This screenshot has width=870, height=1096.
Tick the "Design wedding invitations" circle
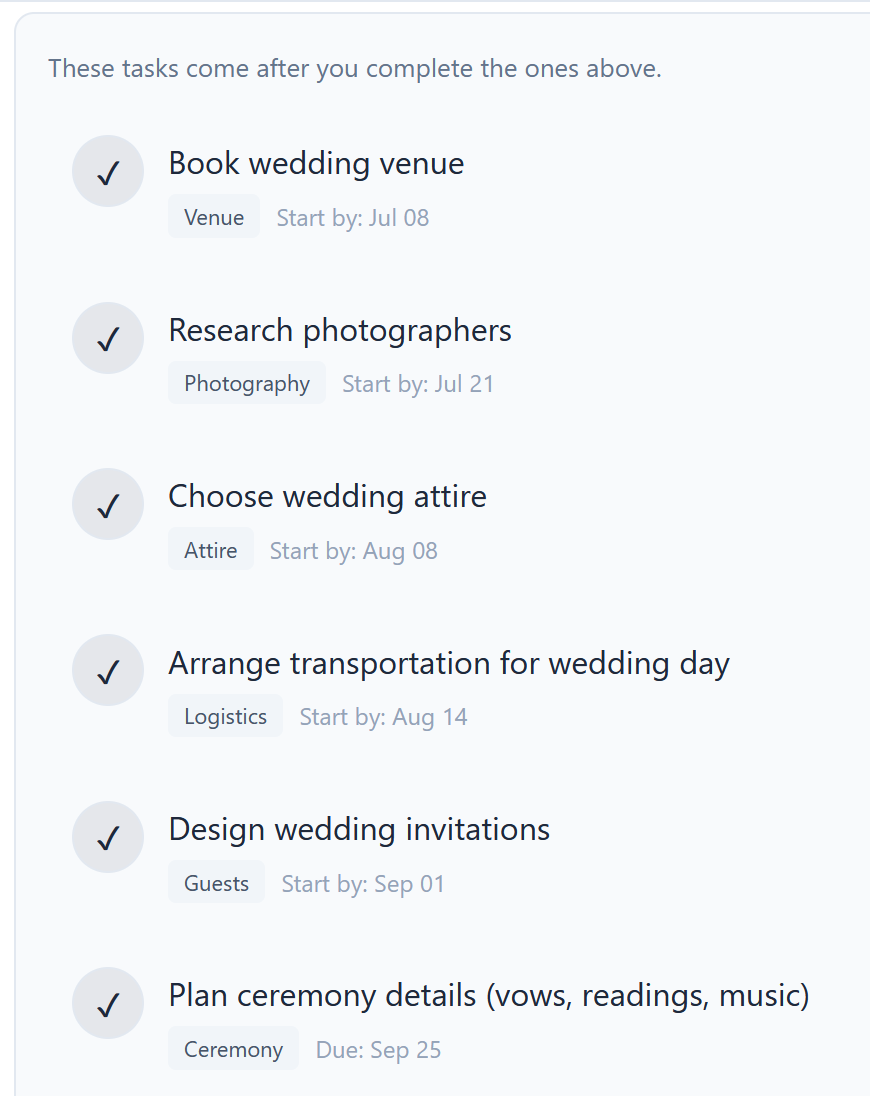click(107, 836)
